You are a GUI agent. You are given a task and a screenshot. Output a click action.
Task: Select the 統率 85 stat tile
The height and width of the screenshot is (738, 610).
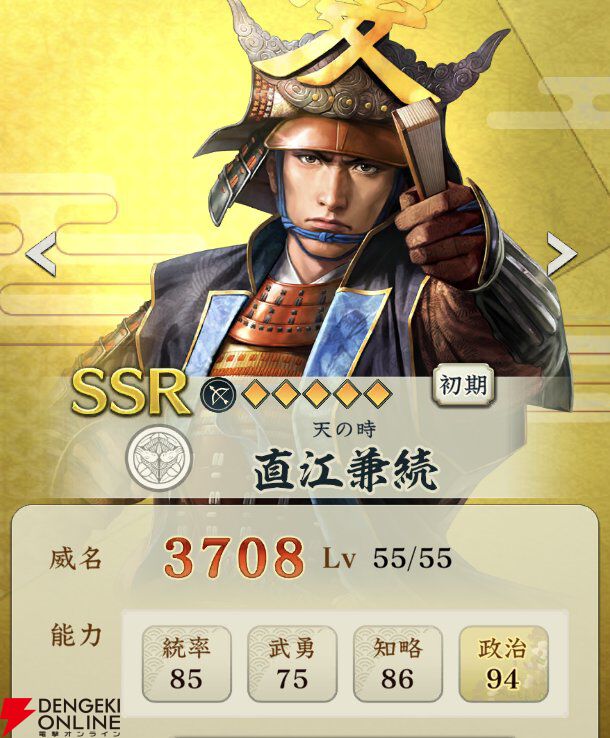[x=186, y=664]
